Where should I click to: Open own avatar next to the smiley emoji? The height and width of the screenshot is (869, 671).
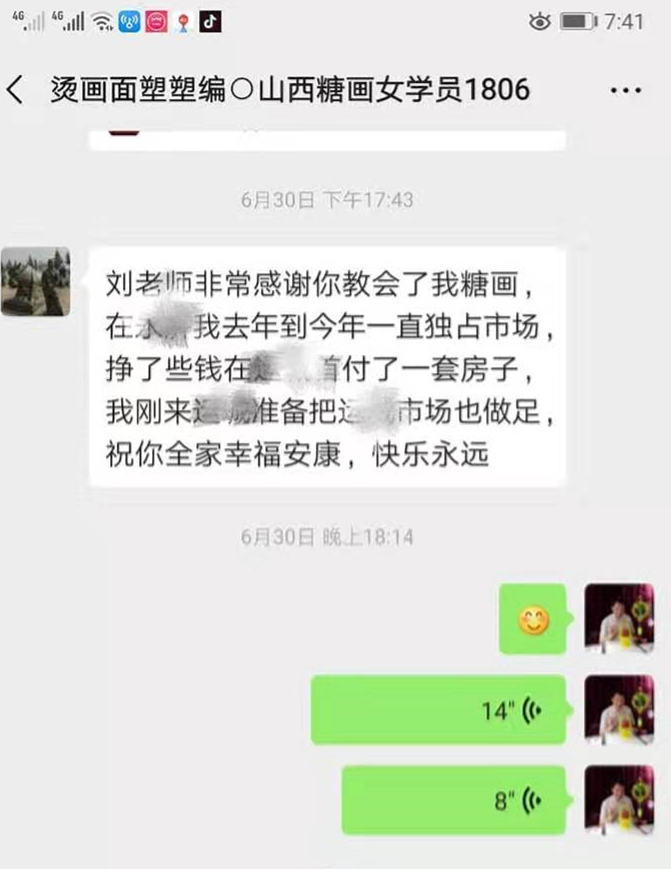click(619, 619)
